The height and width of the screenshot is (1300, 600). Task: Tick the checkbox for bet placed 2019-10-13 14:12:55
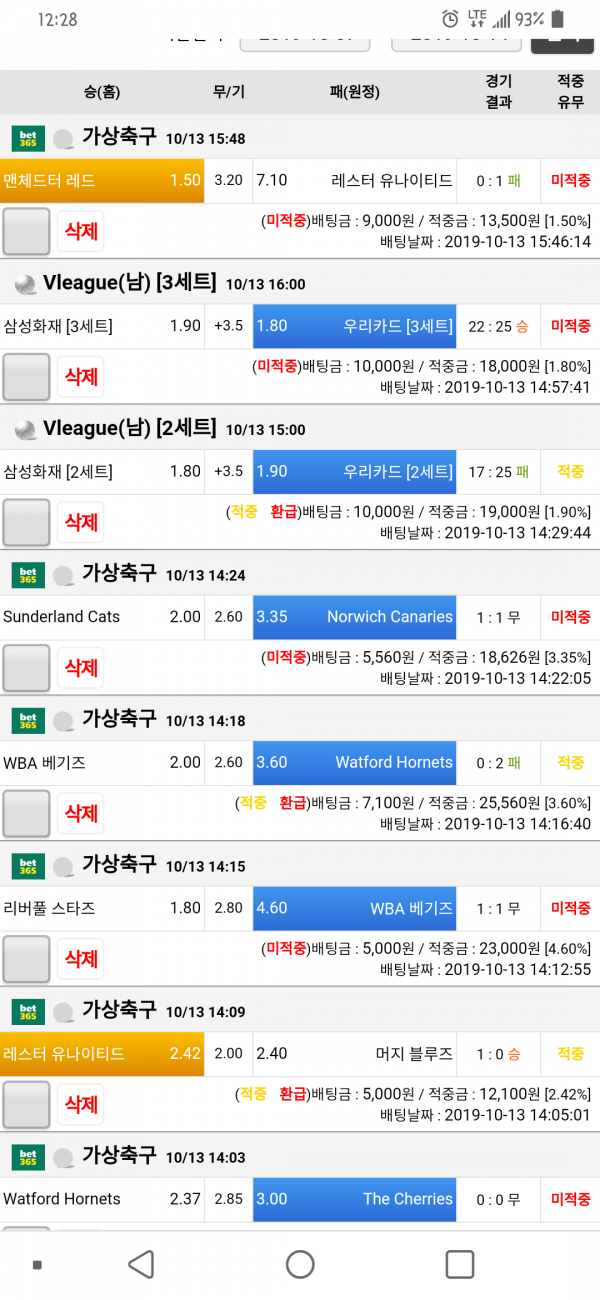pyautogui.click(x=26, y=959)
